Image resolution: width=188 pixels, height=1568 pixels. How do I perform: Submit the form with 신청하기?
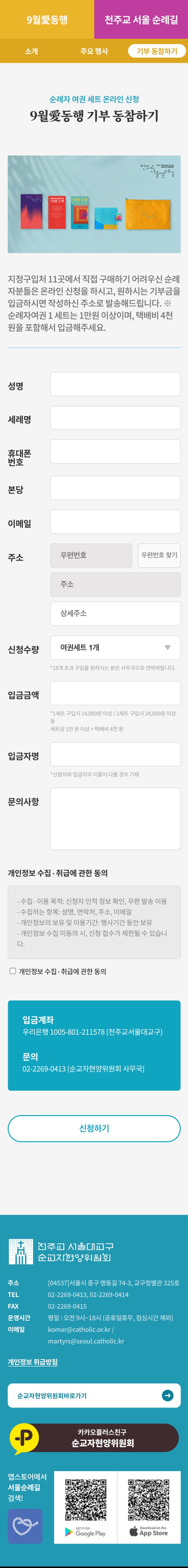click(x=94, y=1128)
